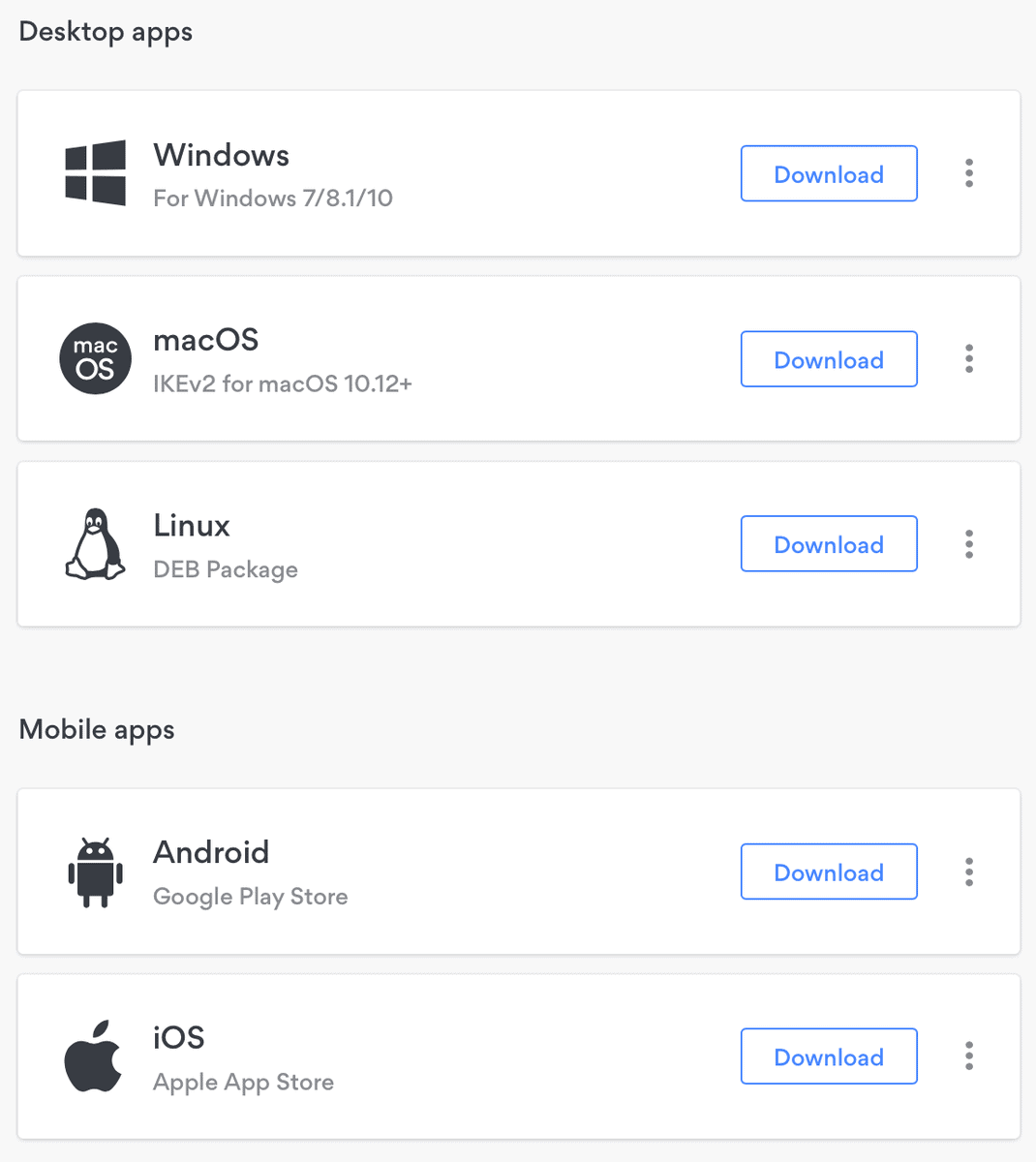Viewport: 1036px width, 1162px height.
Task: Download the Linux DEB package
Action: (x=828, y=543)
